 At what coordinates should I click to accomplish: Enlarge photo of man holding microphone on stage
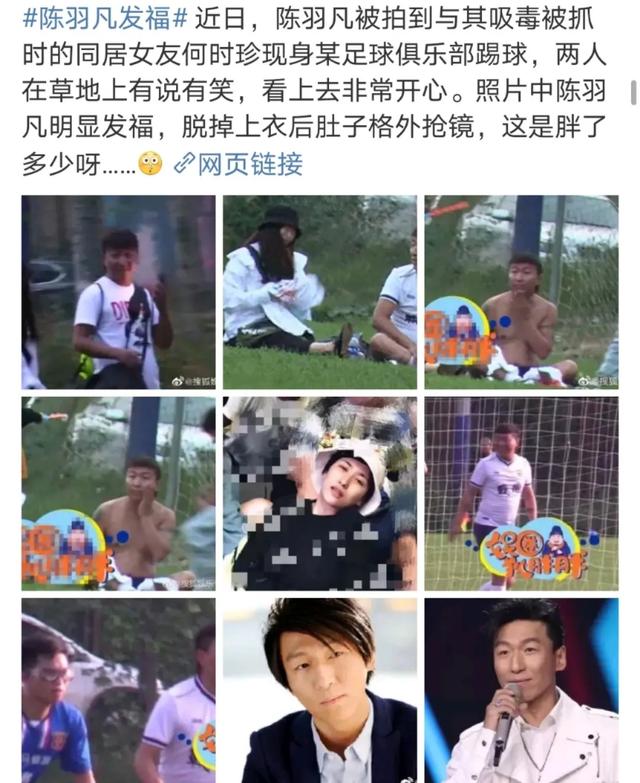pyautogui.click(x=521, y=690)
